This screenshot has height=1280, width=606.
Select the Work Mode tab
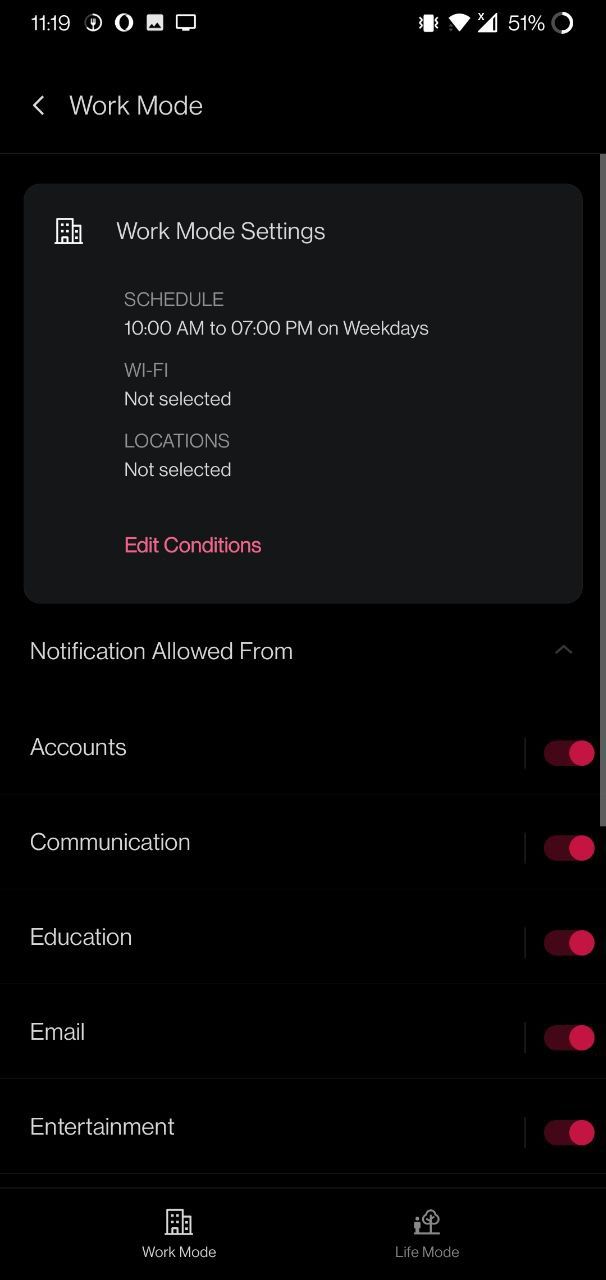click(x=179, y=1233)
